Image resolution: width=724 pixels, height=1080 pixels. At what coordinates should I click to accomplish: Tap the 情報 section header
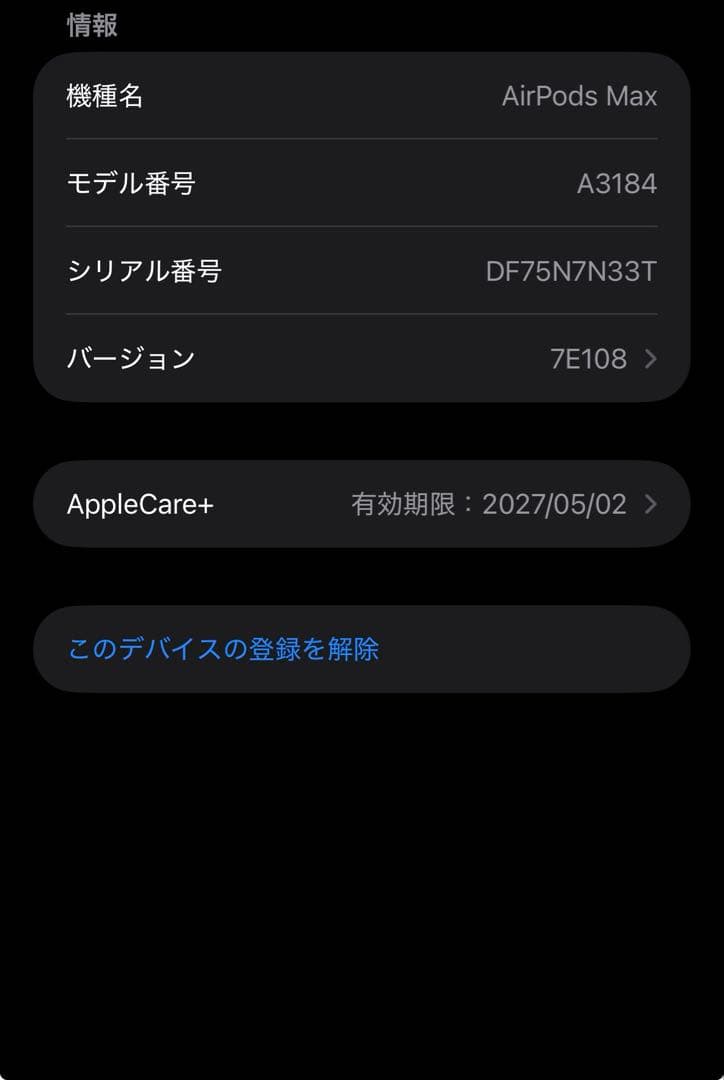coord(90,26)
